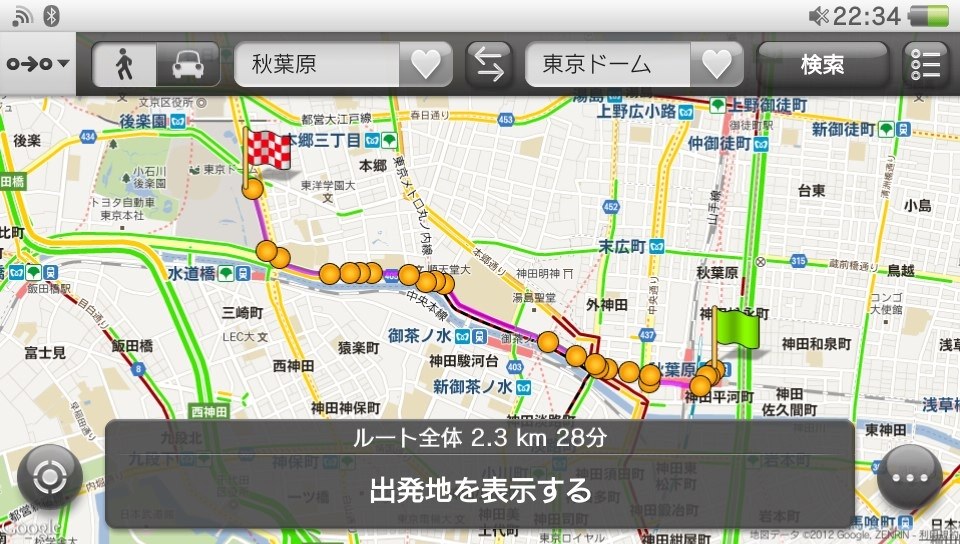This screenshot has height=544, width=960.
Task: Favorite the origin 秋葉原 with heart icon
Action: pyautogui.click(x=425, y=65)
